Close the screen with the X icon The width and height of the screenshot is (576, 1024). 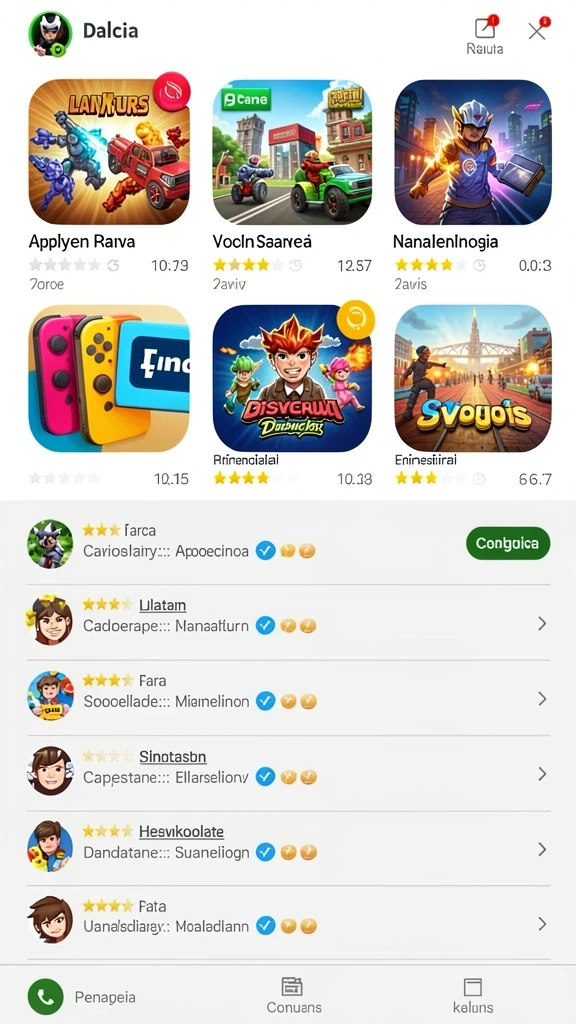click(537, 30)
